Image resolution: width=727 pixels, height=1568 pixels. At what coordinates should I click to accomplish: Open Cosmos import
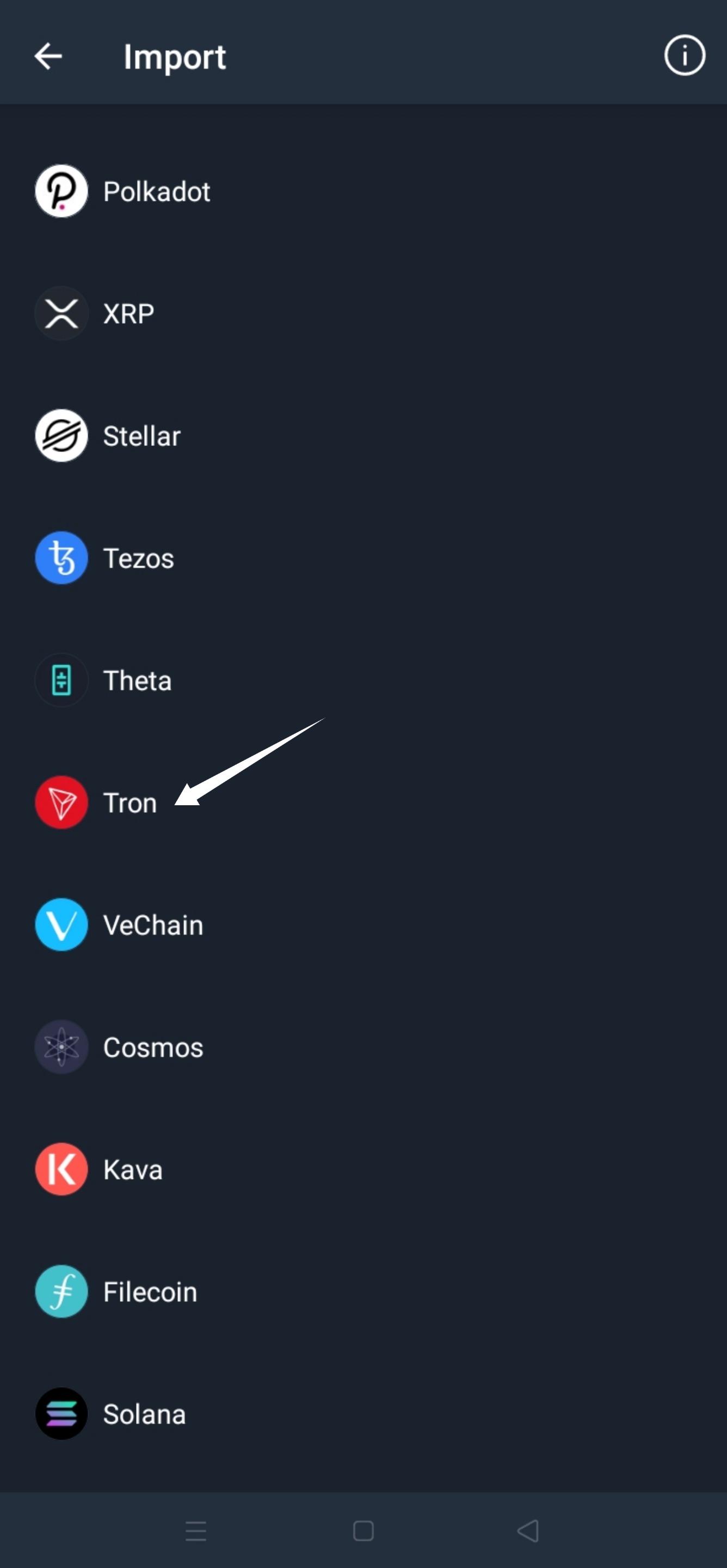click(363, 1047)
